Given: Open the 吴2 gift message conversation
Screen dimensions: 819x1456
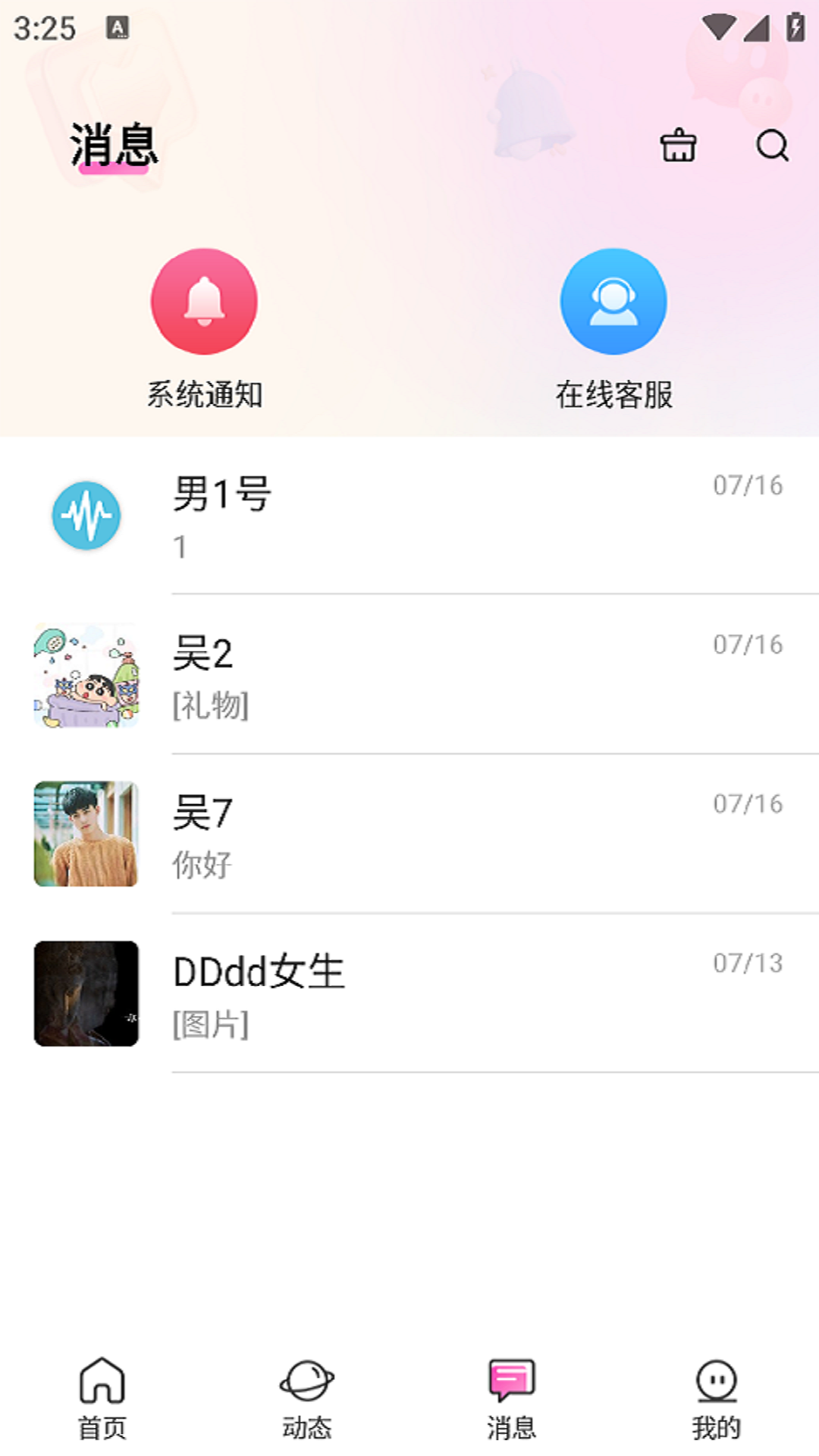Looking at the screenshot, I should coord(409,675).
